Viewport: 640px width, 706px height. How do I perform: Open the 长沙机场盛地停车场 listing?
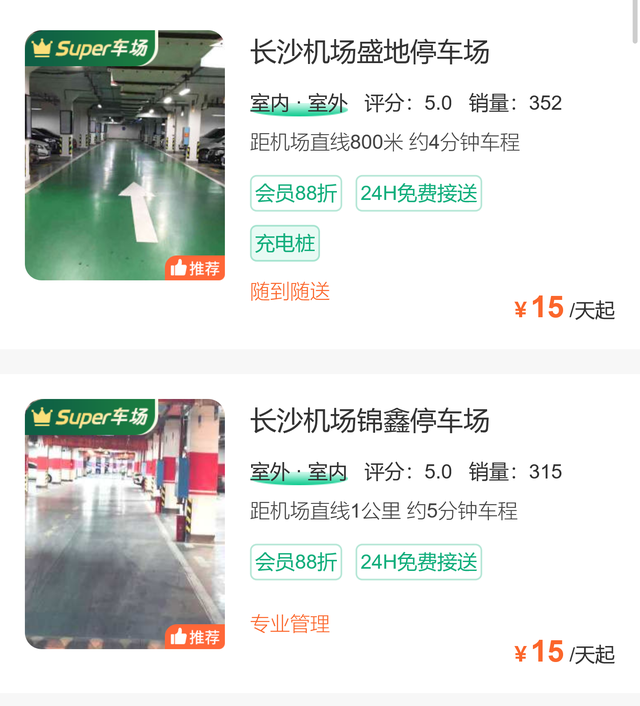coord(369,52)
